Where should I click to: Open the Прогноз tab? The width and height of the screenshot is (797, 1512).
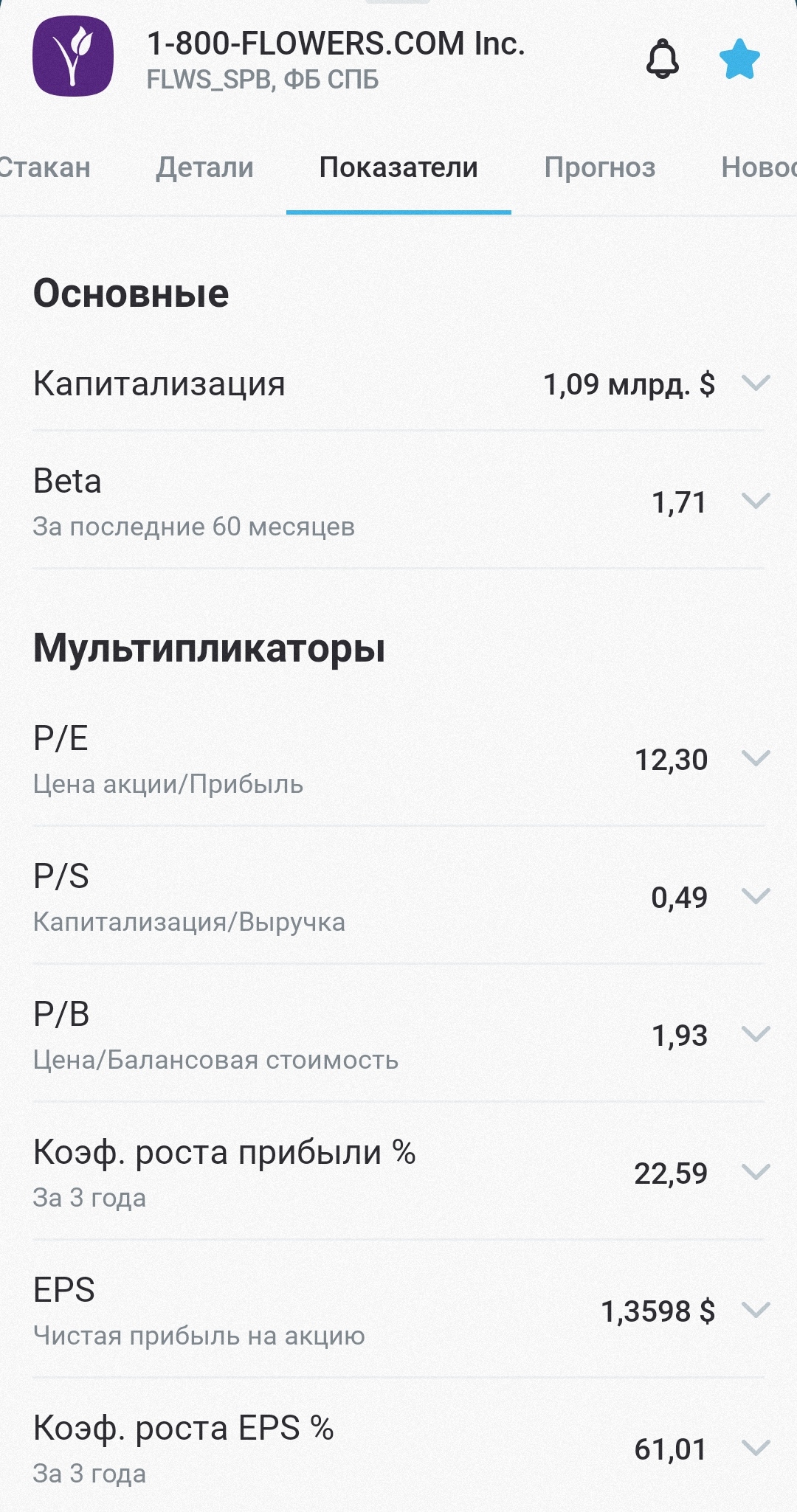coord(599,167)
